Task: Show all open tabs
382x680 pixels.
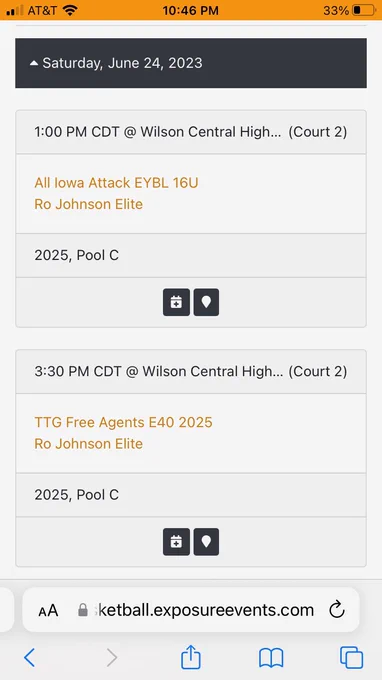Action: (x=351, y=657)
